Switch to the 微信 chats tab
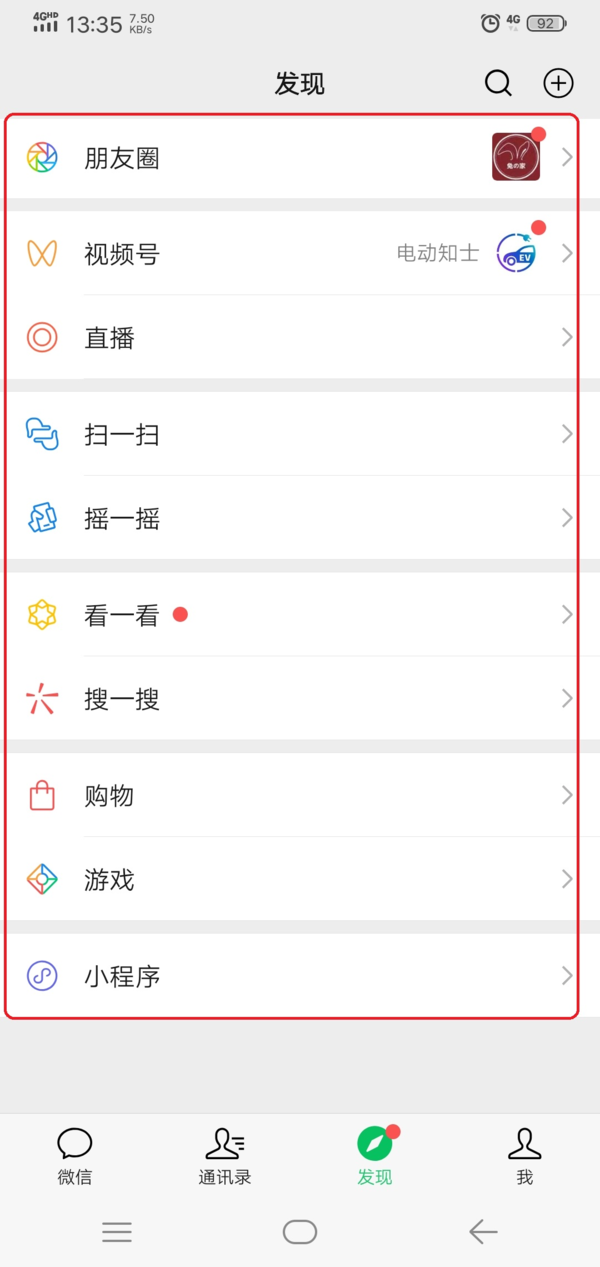600x1267 pixels. coord(75,1156)
